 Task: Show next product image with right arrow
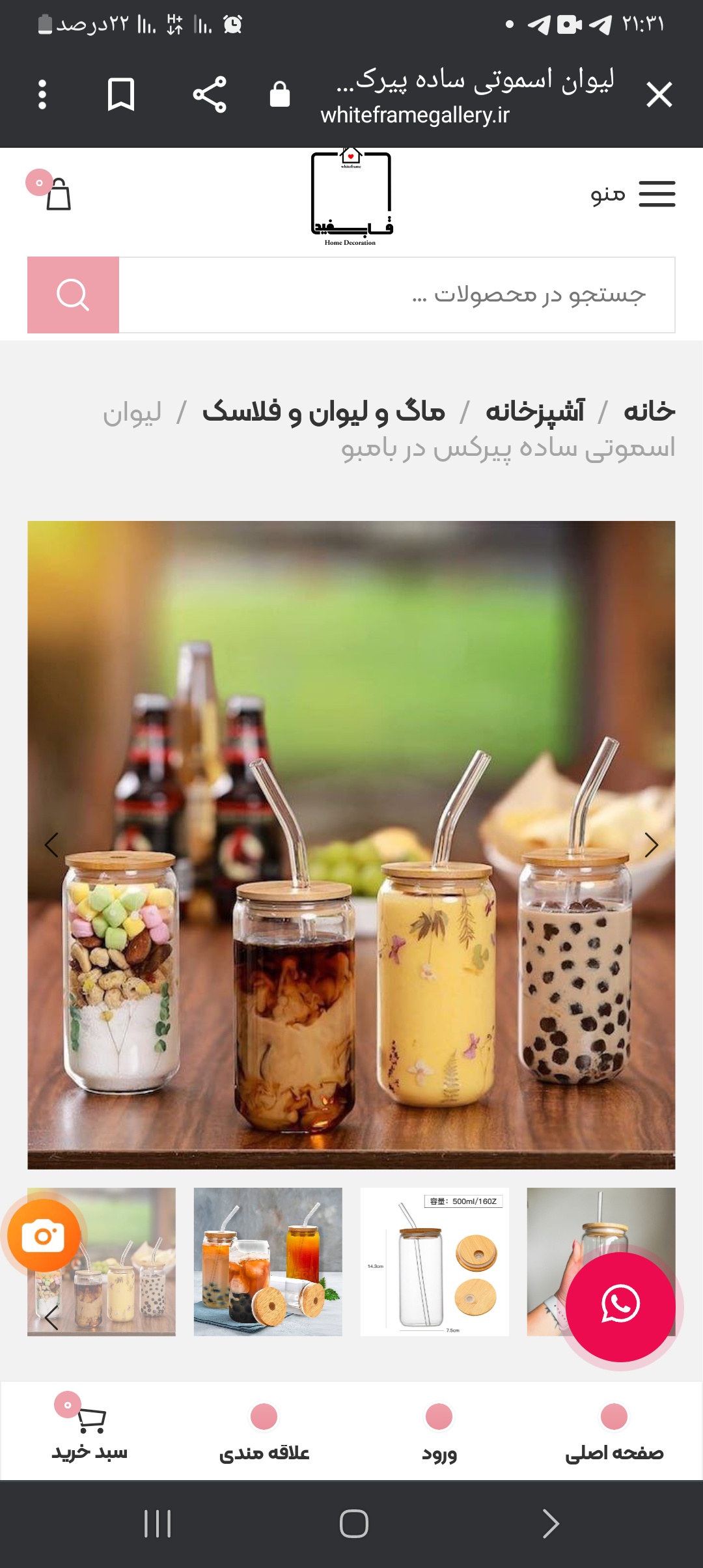651,845
